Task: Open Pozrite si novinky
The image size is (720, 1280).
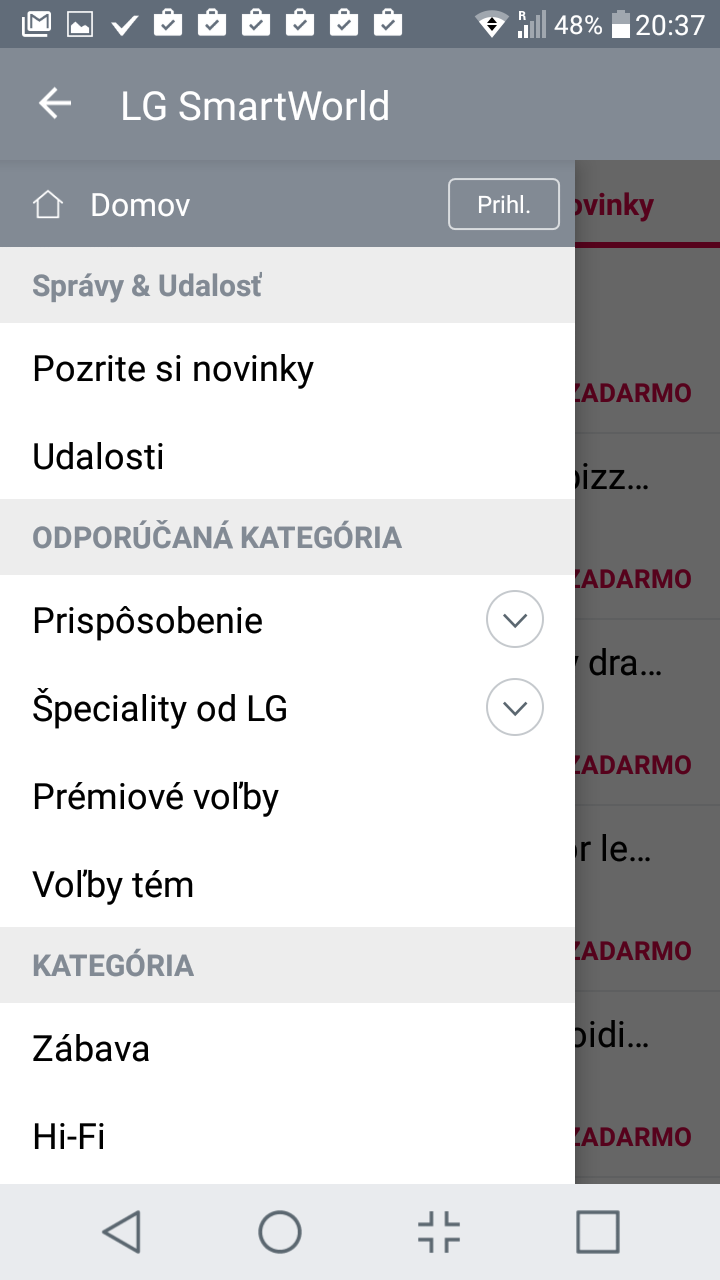Action: pyautogui.click(x=287, y=369)
